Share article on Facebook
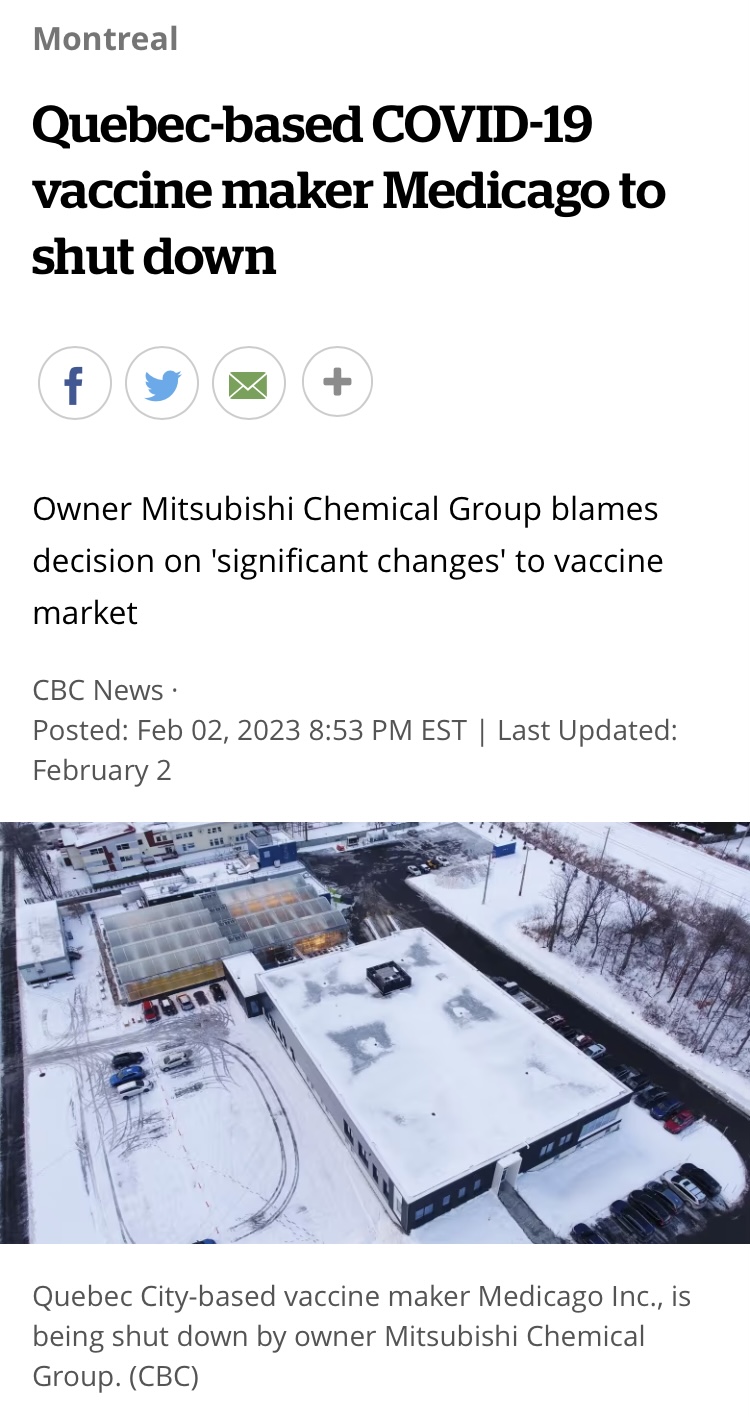The height and width of the screenshot is (1417, 750). coord(75,383)
